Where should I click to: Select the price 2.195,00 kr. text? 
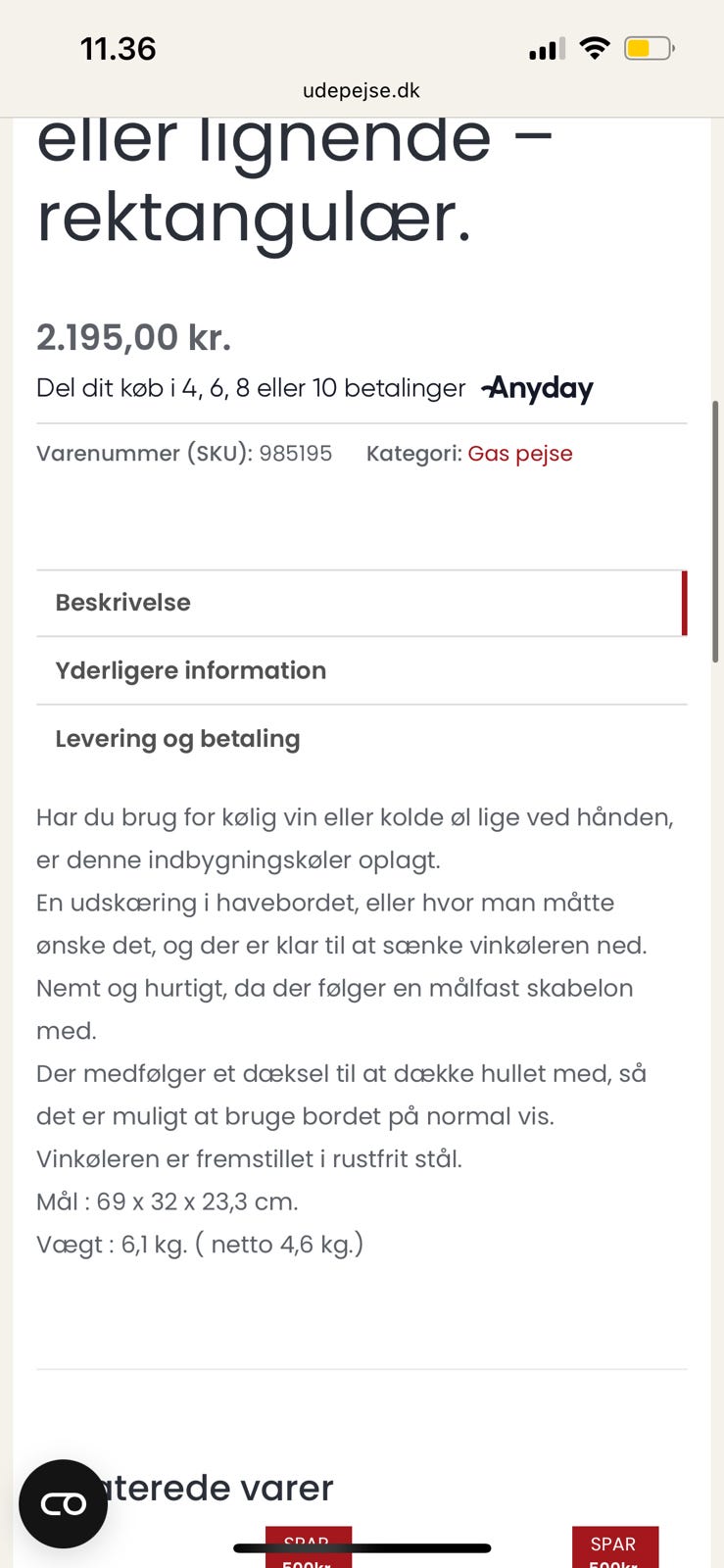point(134,337)
